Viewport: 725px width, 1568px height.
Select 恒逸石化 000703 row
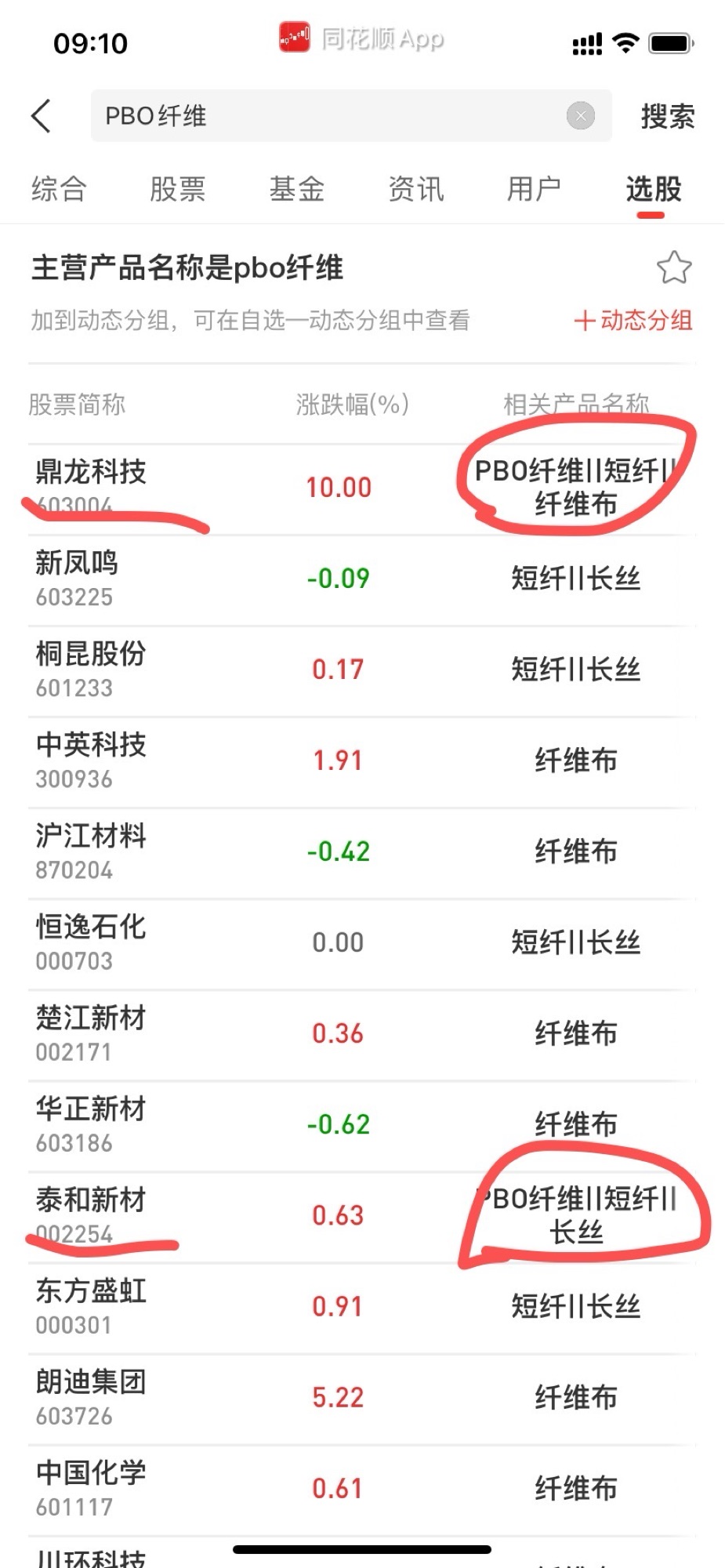(x=361, y=943)
